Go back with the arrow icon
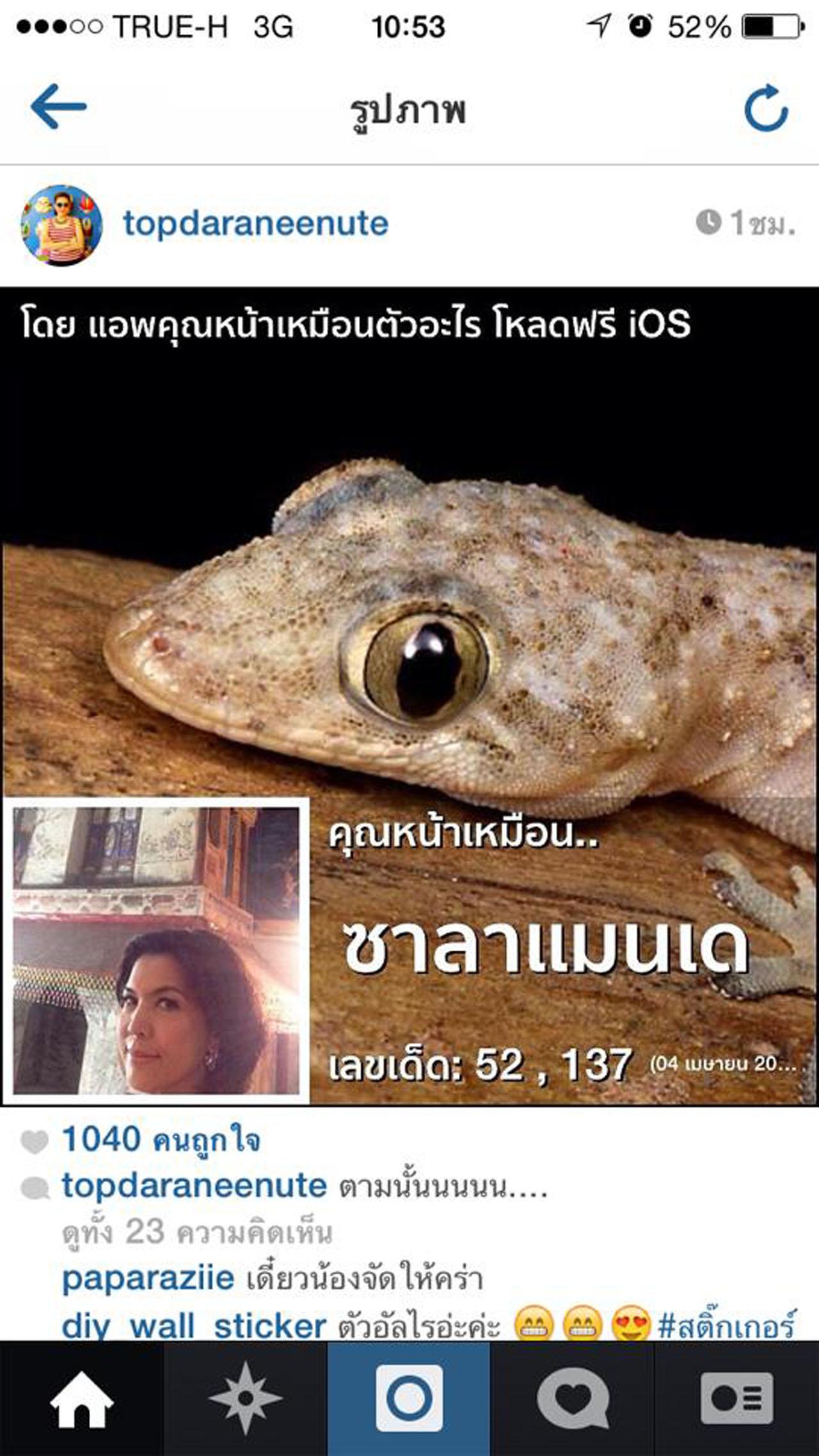 click(58, 106)
